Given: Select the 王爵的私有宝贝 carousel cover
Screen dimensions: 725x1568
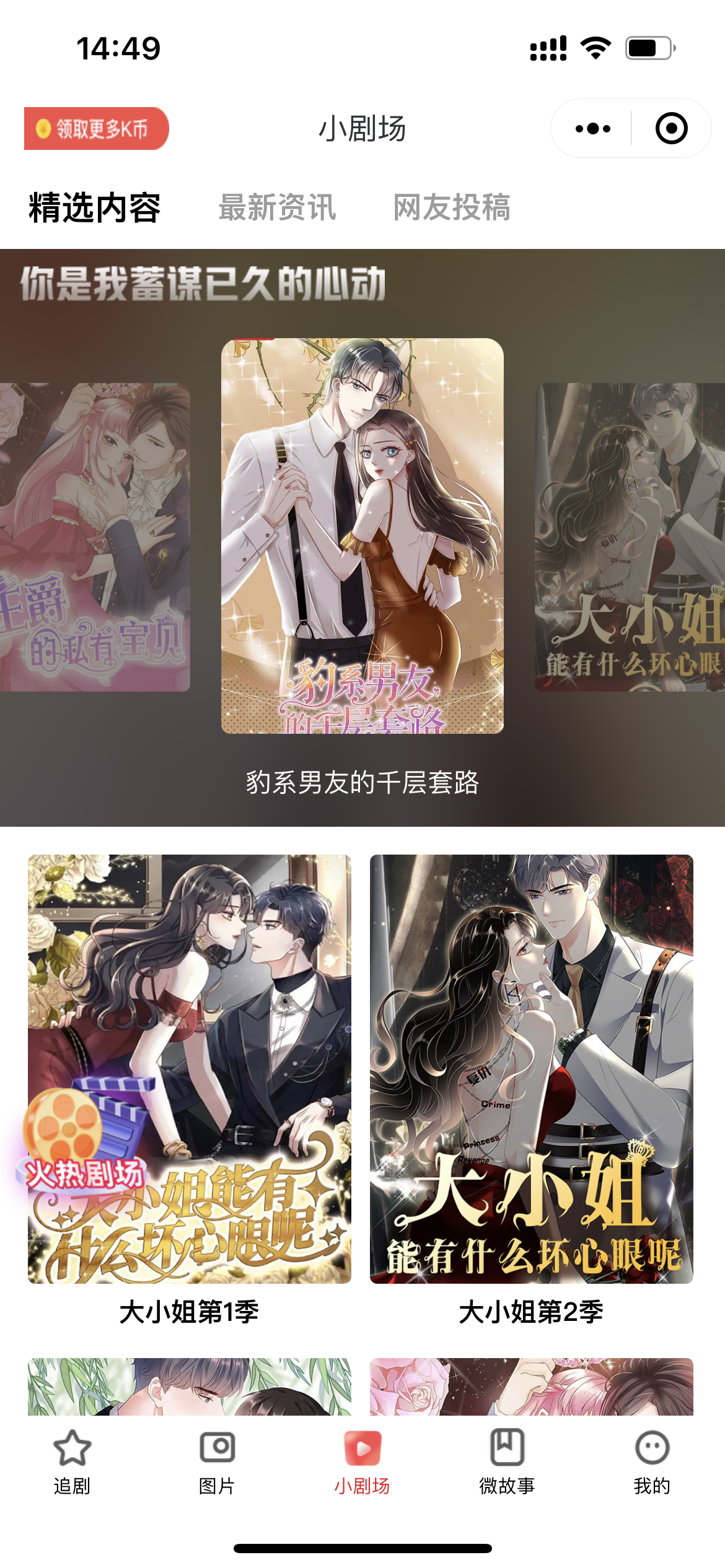Looking at the screenshot, I should [x=95, y=537].
